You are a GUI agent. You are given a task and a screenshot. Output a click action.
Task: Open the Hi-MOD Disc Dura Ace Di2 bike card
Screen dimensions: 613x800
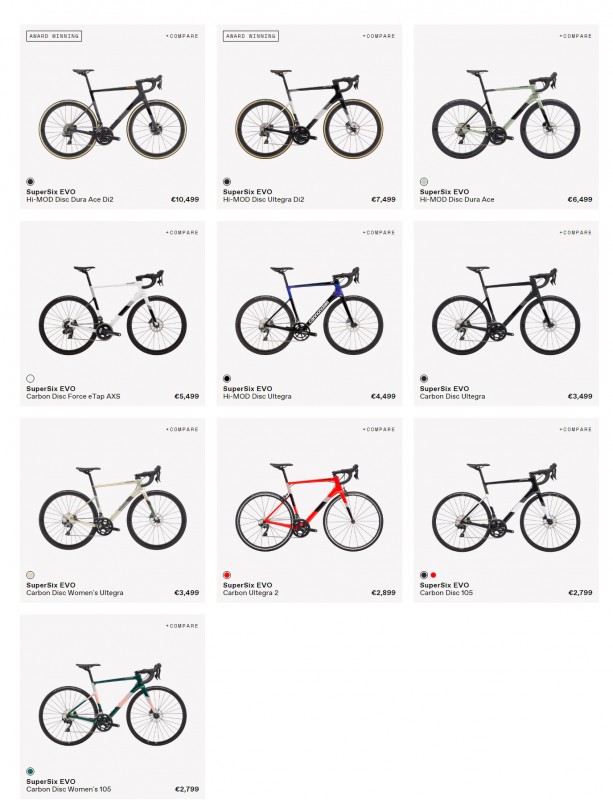pos(112,110)
